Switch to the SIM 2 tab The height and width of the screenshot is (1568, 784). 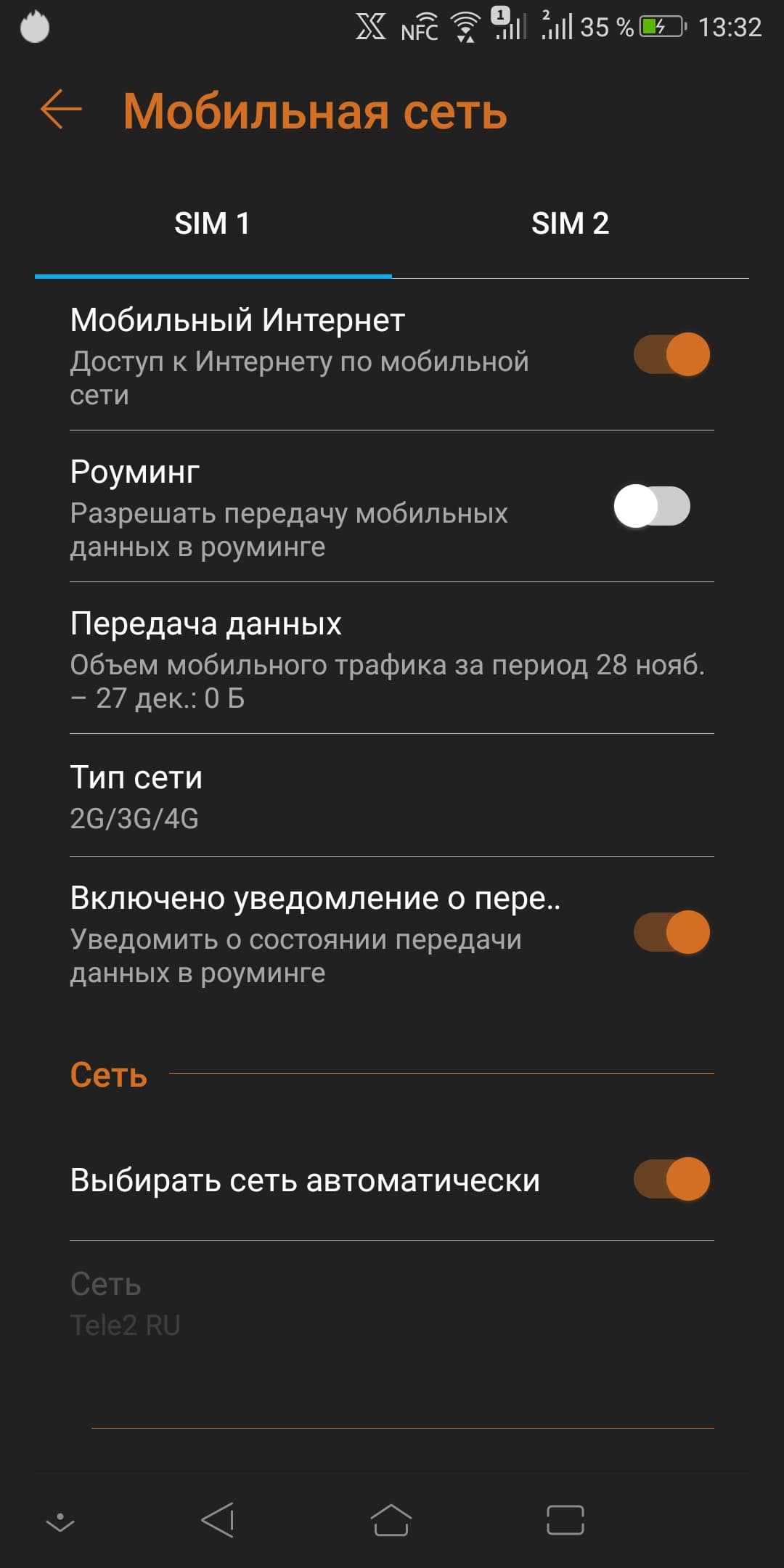(x=570, y=224)
